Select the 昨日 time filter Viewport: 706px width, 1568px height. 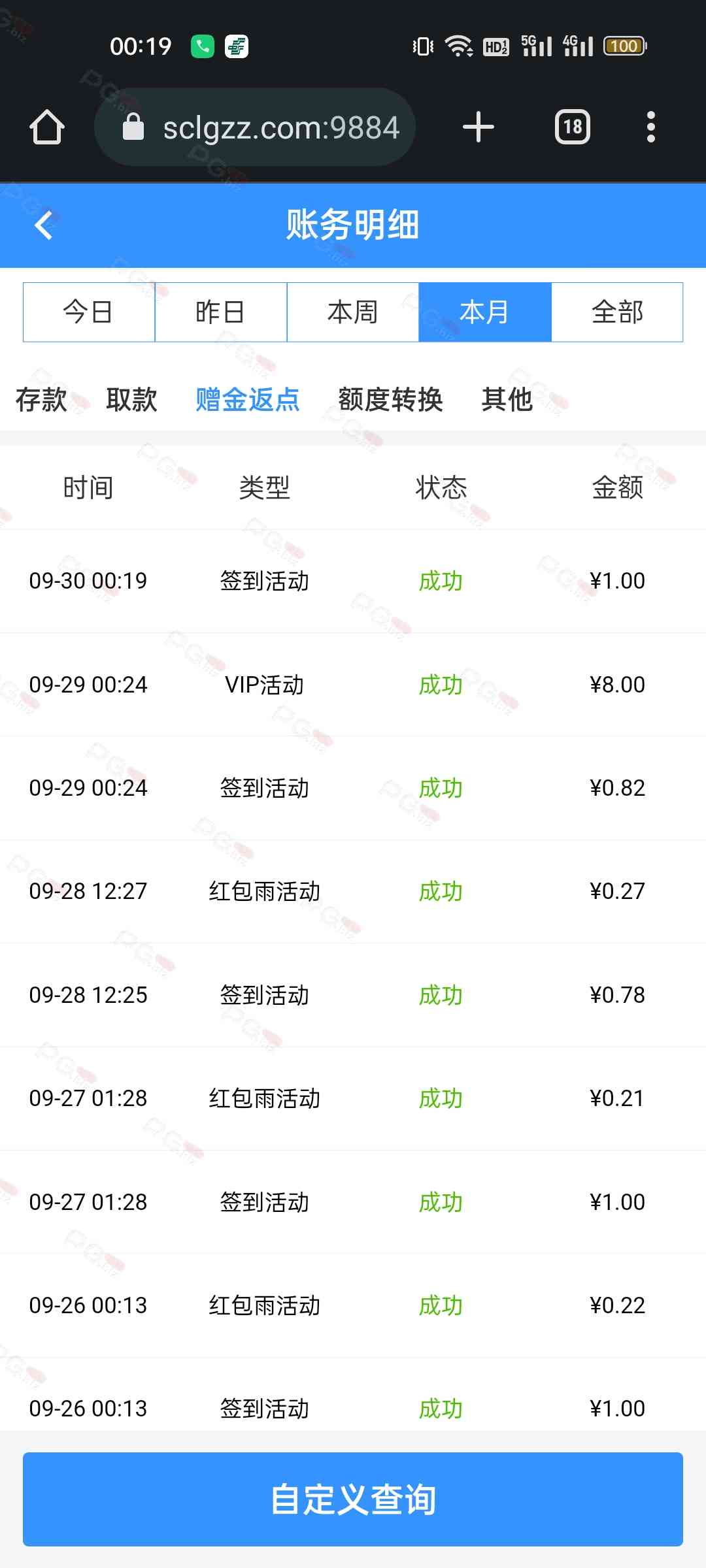221,312
